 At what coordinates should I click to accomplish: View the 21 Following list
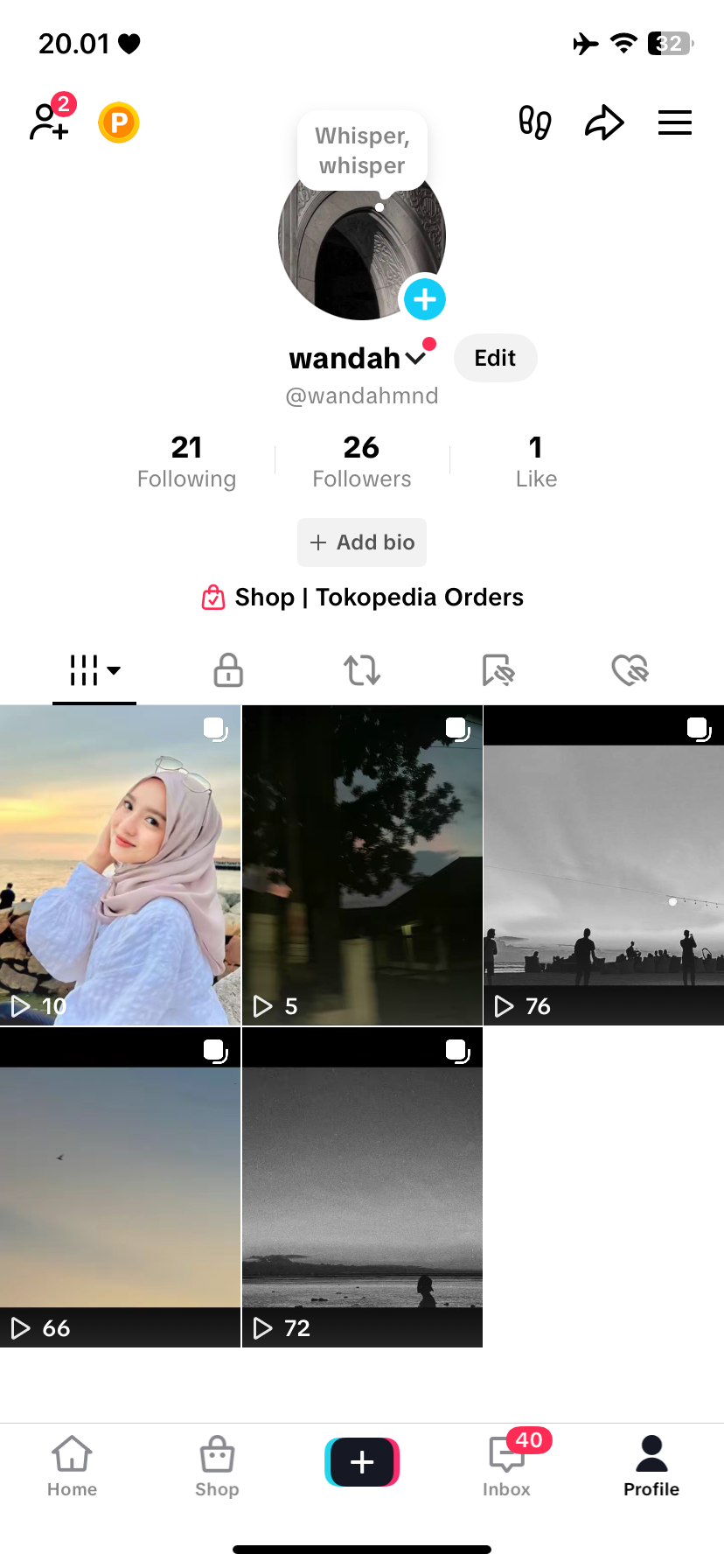tap(186, 461)
